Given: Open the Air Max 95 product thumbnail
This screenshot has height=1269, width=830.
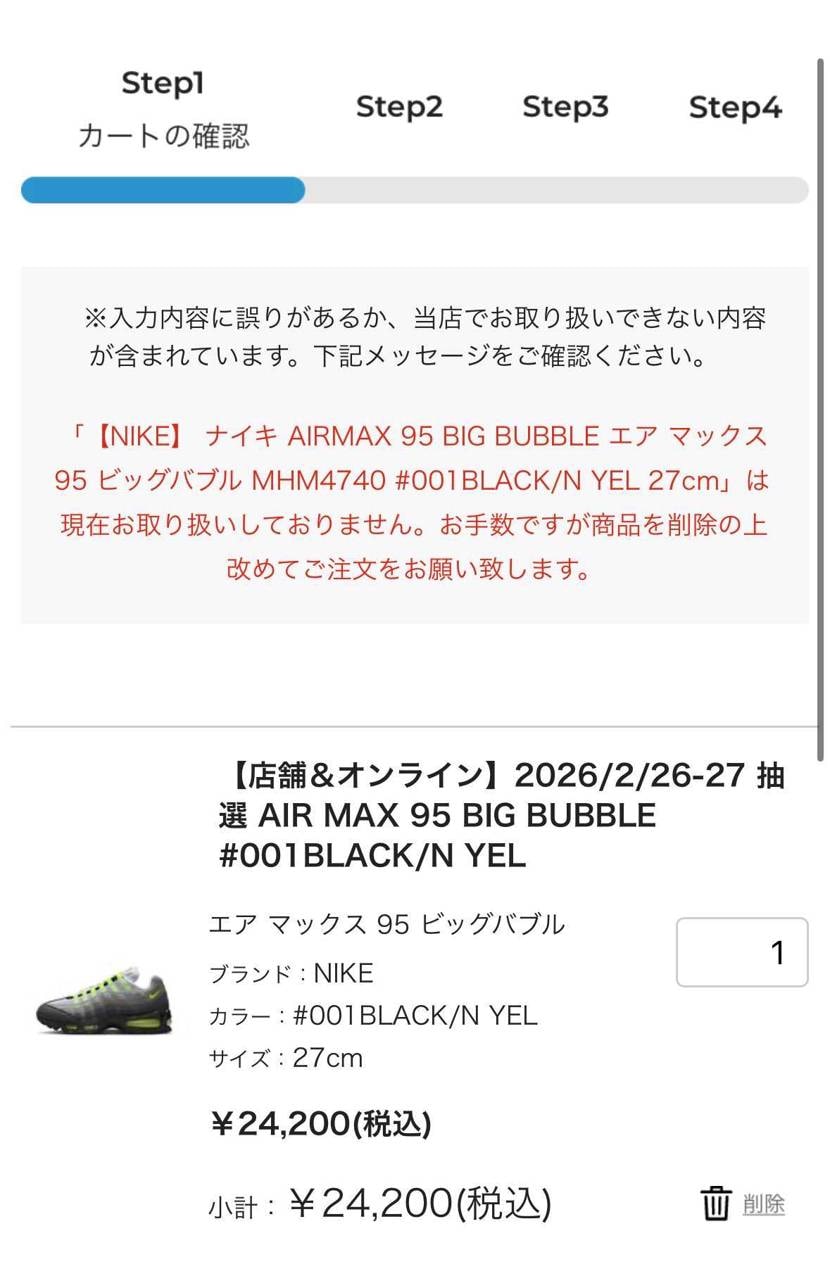Looking at the screenshot, I should click(x=104, y=996).
